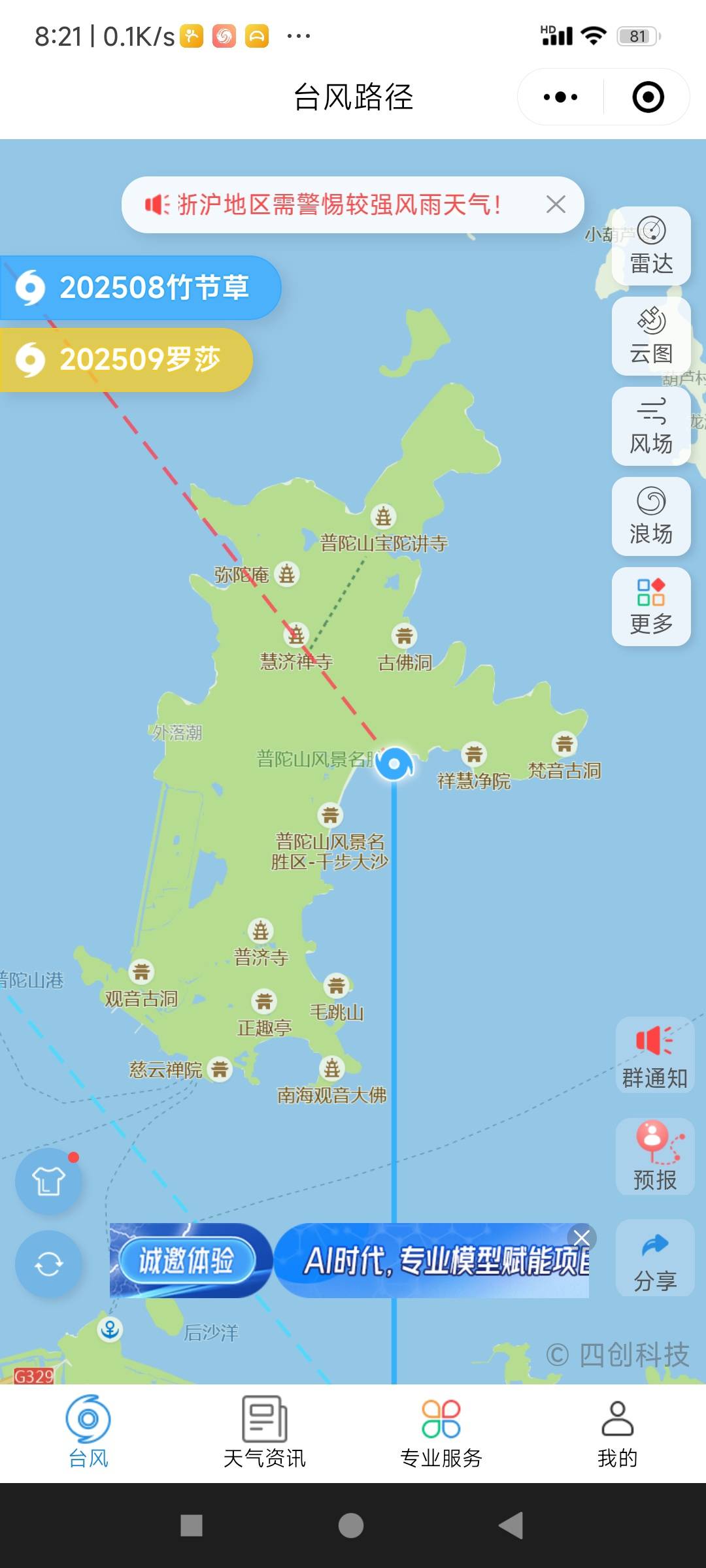Refresh the map with the circular arrows

(x=49, y=1264)
